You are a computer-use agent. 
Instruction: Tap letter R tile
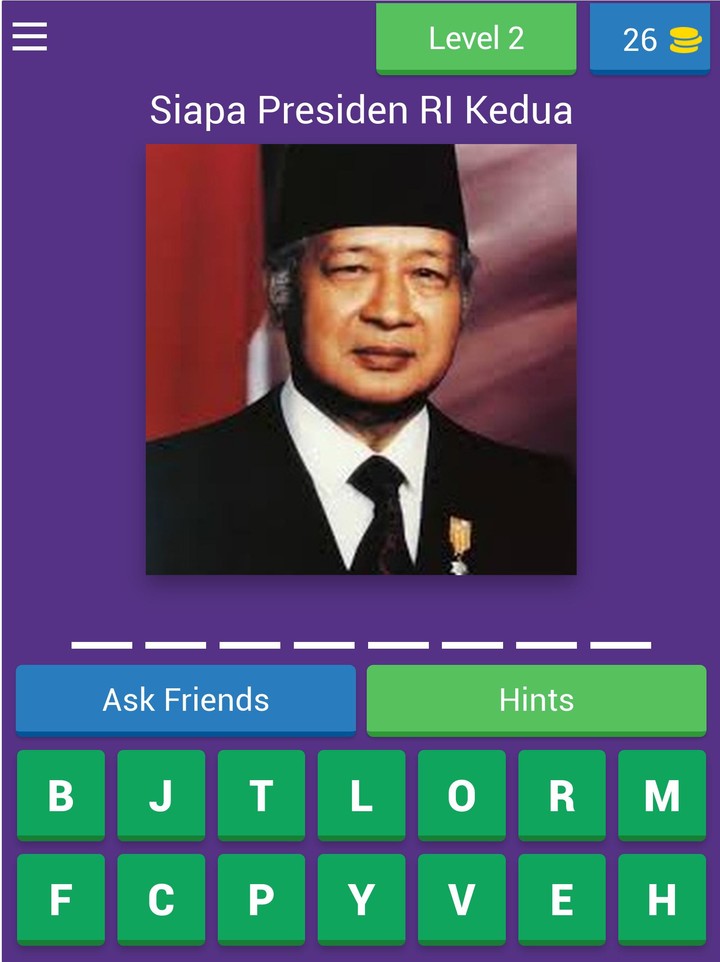tap(561, 796)
